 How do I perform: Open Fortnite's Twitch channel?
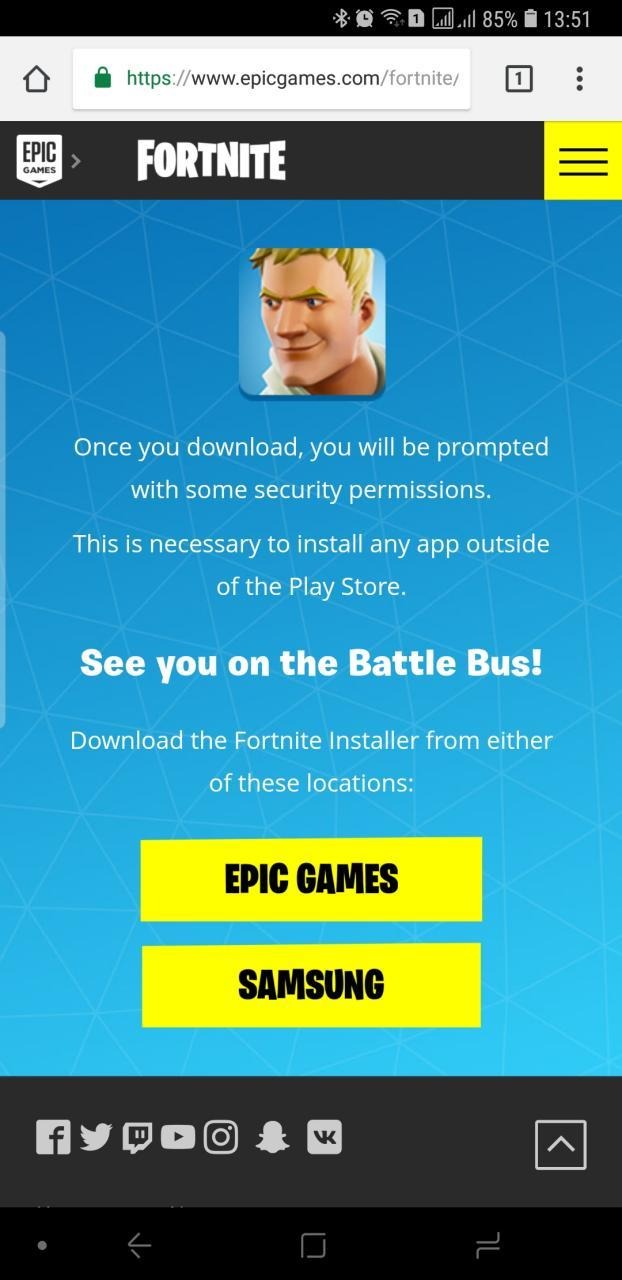137,1137
